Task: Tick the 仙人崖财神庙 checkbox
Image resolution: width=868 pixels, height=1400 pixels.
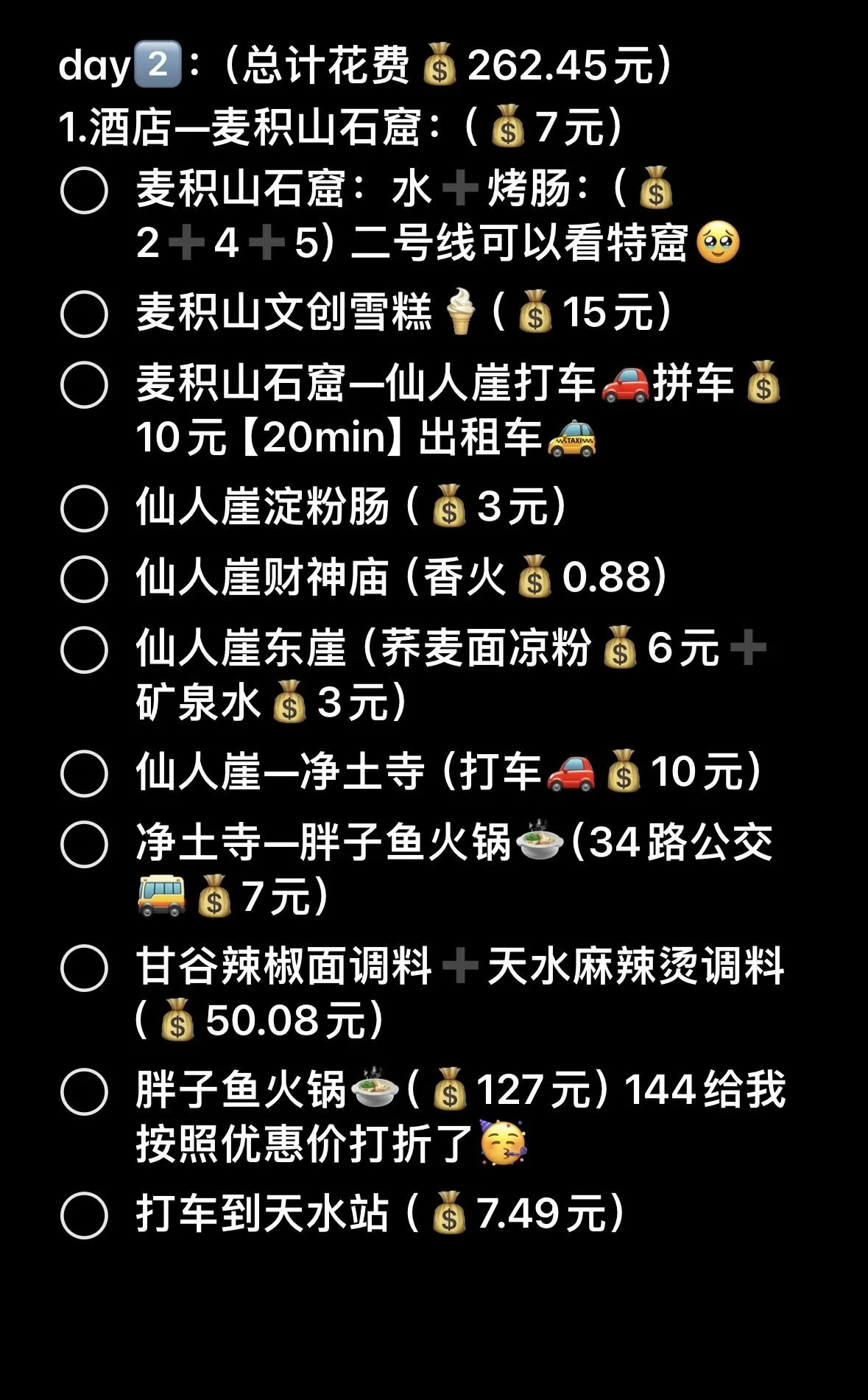Action: click(84, 579)
